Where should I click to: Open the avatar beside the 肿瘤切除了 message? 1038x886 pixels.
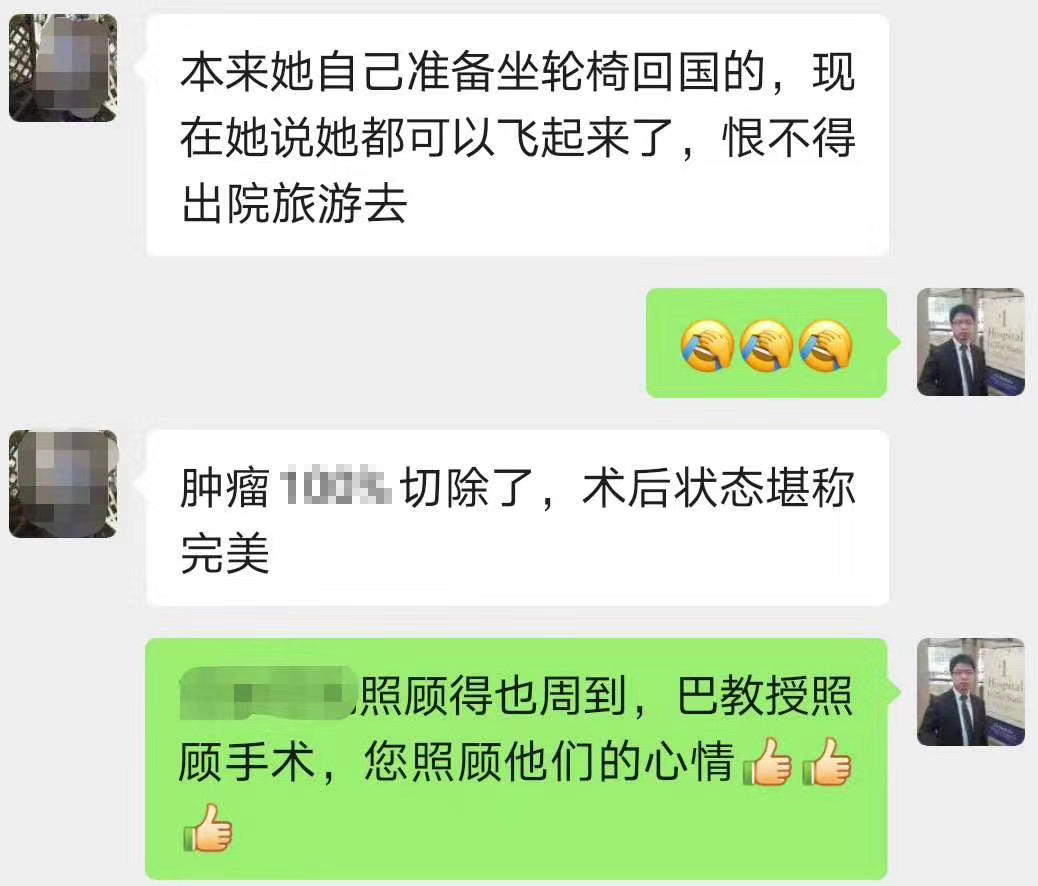point(62,484)
